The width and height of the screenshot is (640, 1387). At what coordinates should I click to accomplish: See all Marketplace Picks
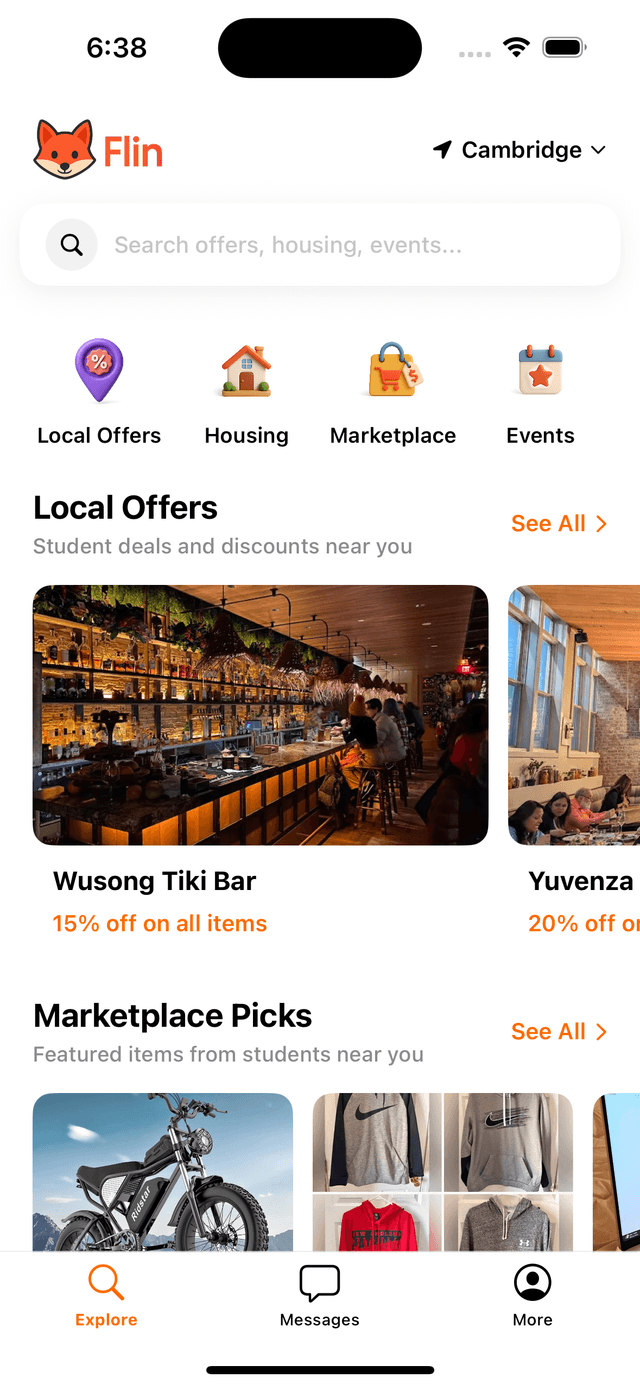[x=558, y=1032]
